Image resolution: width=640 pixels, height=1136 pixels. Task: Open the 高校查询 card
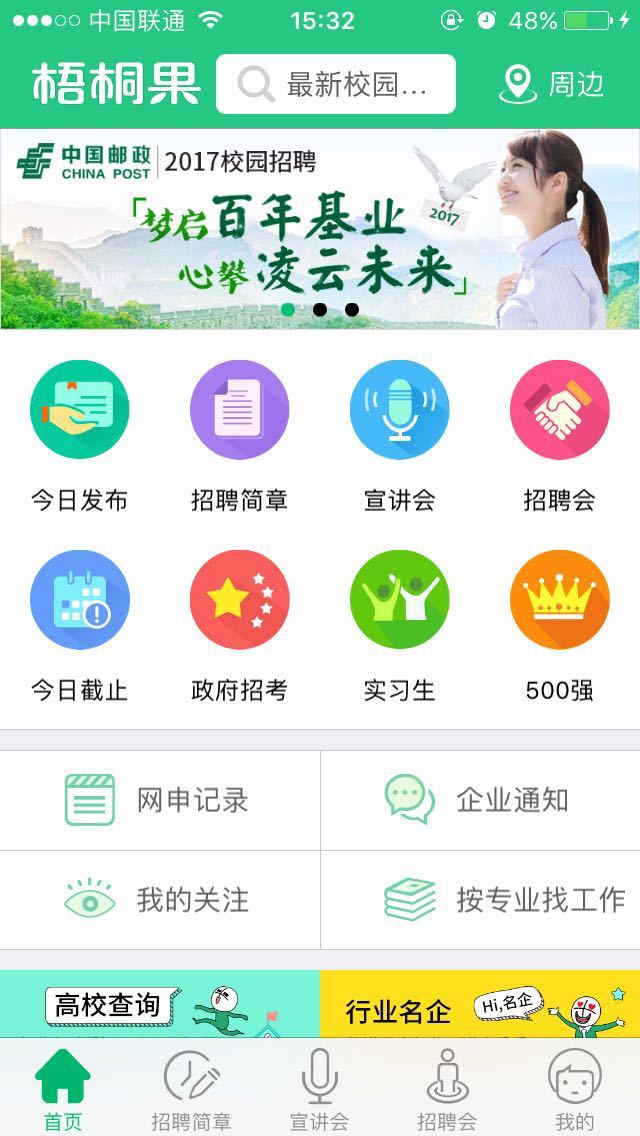click(x=160, y=1004)
